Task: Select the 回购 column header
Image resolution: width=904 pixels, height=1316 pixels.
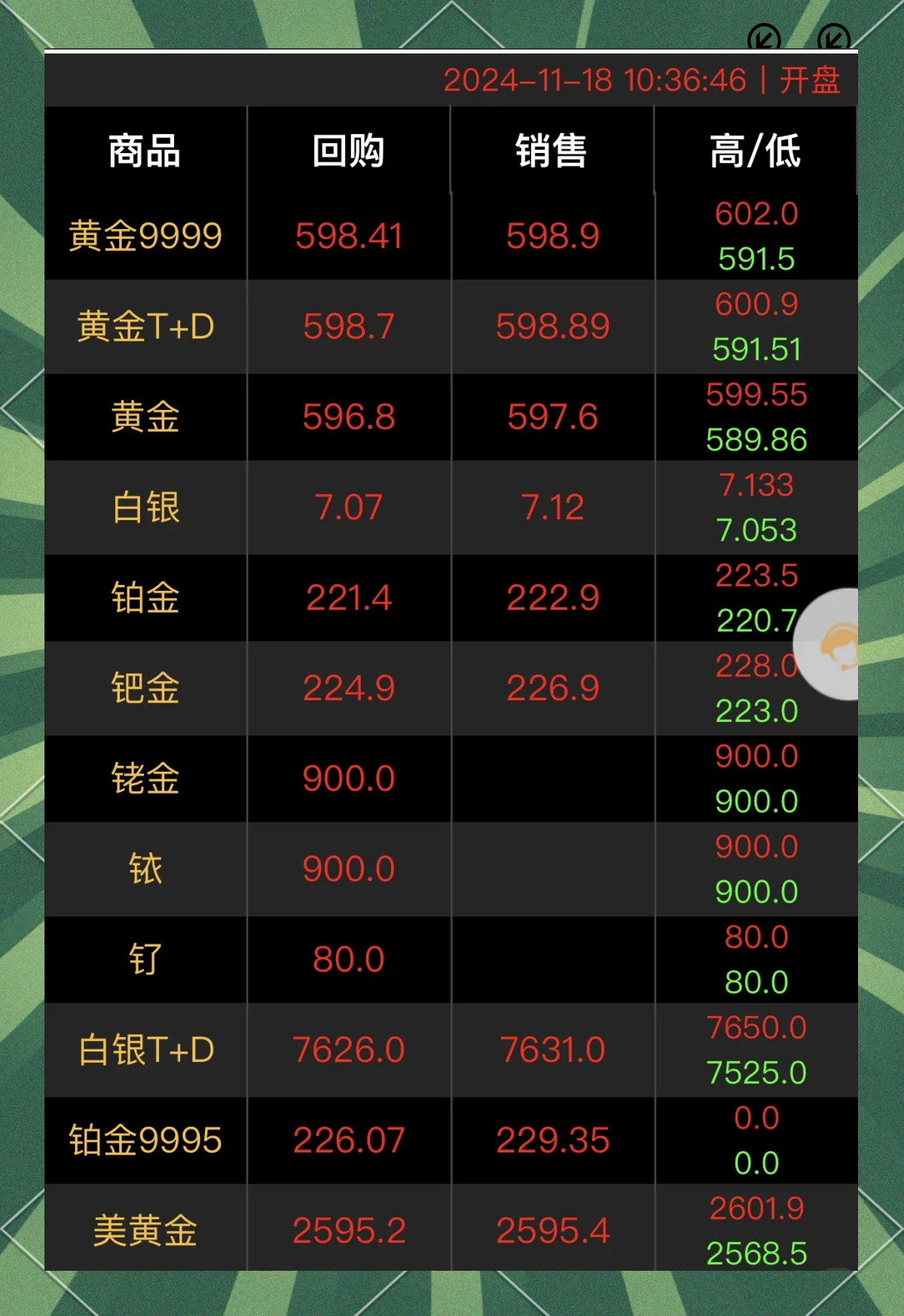Action: 348,150
